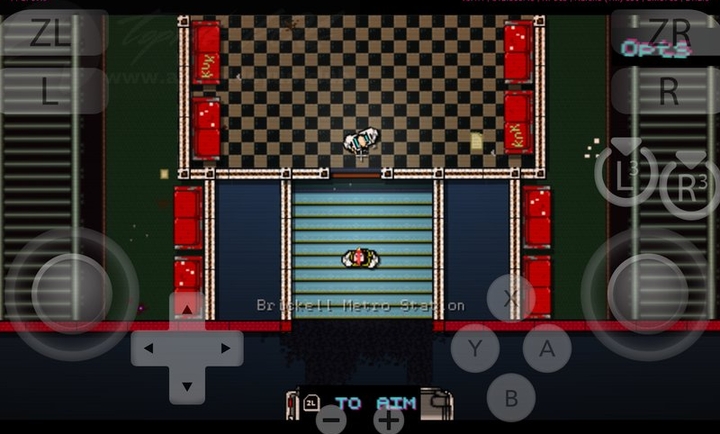This screenshot has width=720, height=434.
Task: Tap the plus button
Action: click(x=389, y=420)
